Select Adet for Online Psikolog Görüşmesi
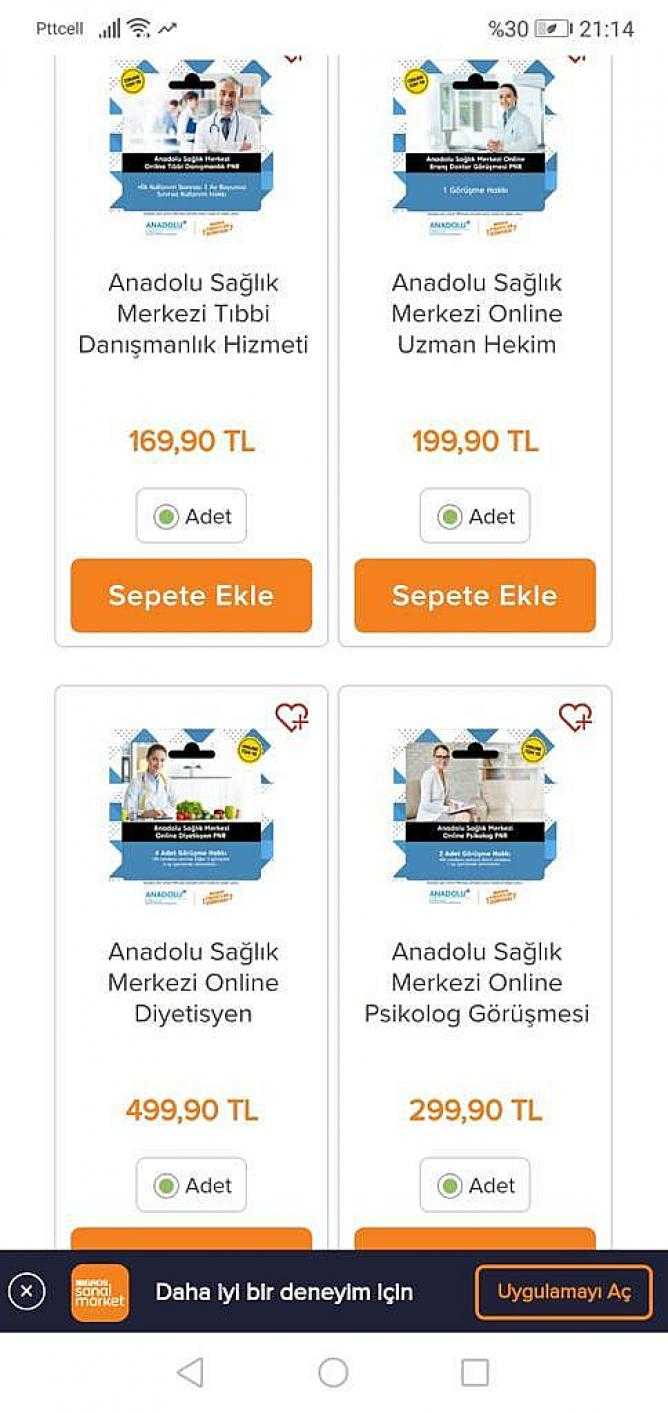This screenshot has width=668, height=1413. [x=475, y=1185]
